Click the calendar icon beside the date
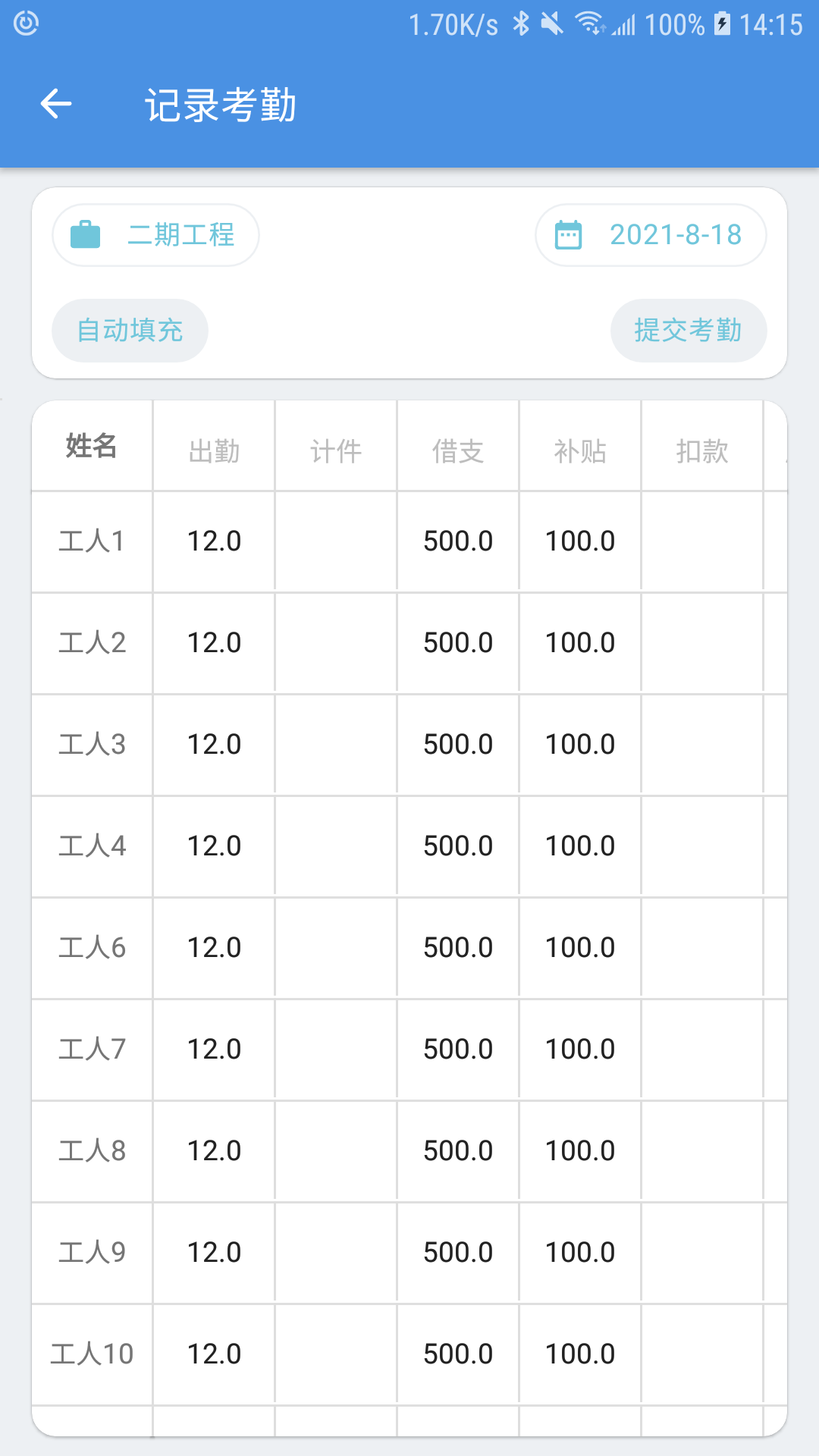819x1456 pixels. point(569,235)
